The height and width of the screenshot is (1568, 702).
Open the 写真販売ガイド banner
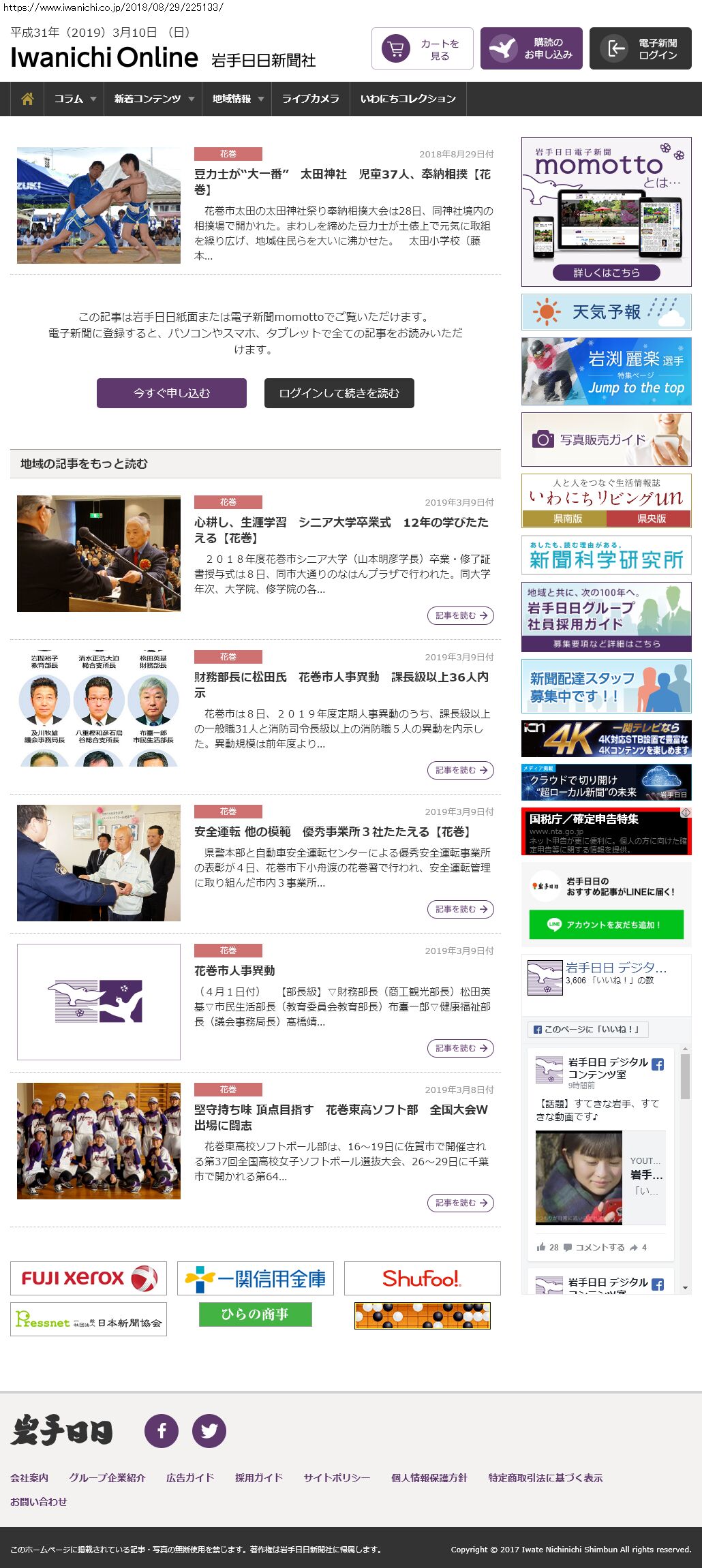tap(606, 440)
